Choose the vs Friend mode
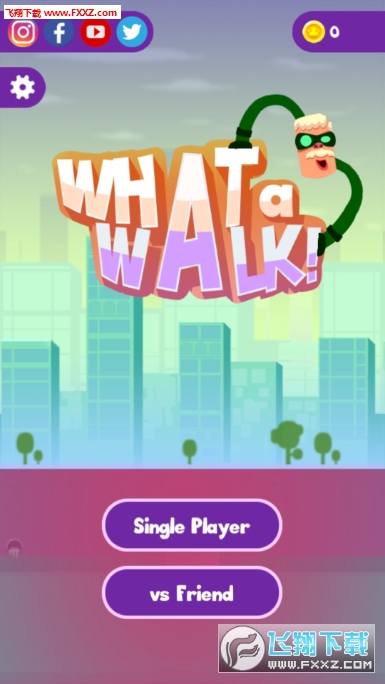 [192, 593]
